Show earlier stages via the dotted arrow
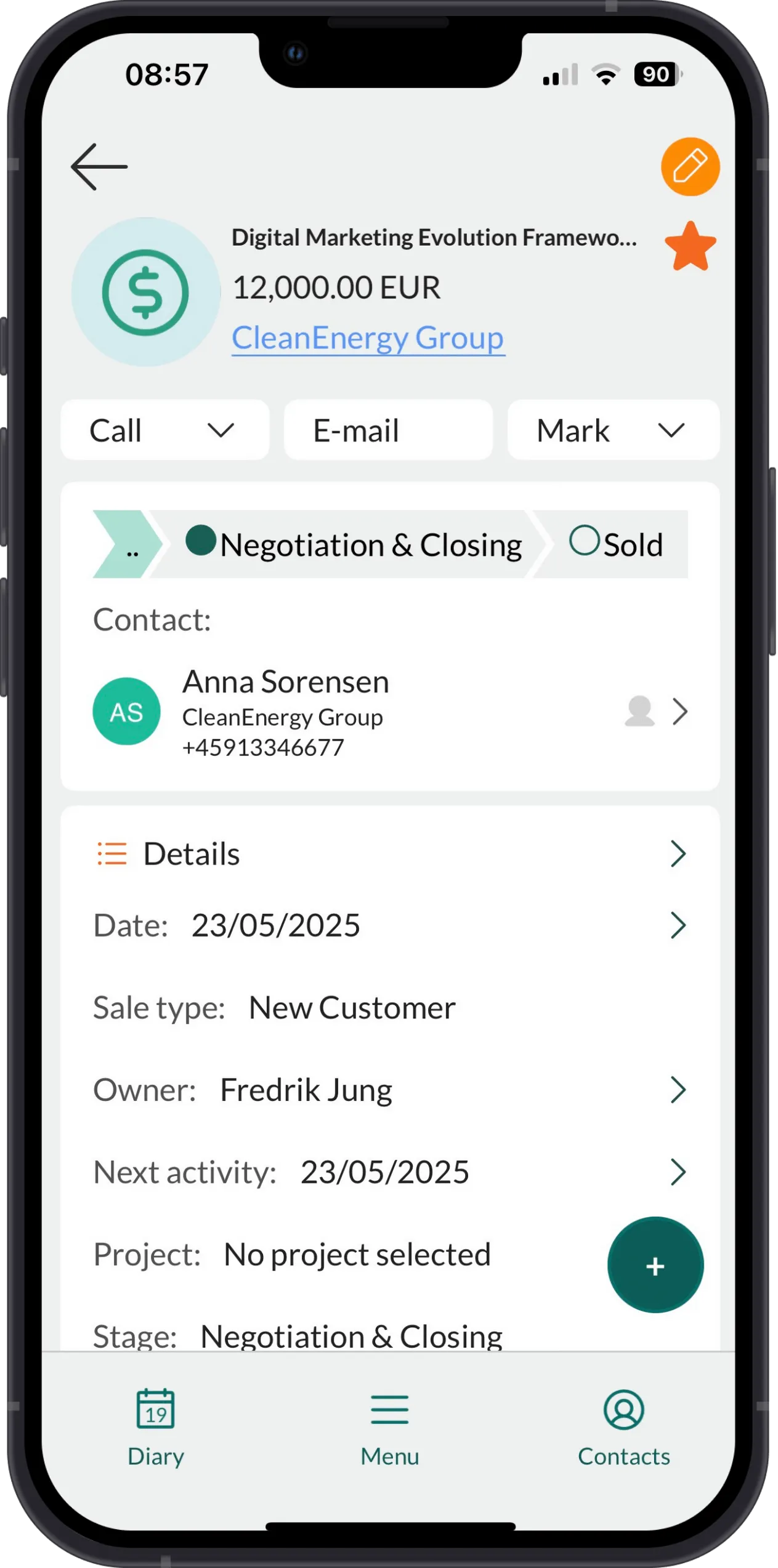The width and height of the screenshot is (778, 1568). pos(126,544)
